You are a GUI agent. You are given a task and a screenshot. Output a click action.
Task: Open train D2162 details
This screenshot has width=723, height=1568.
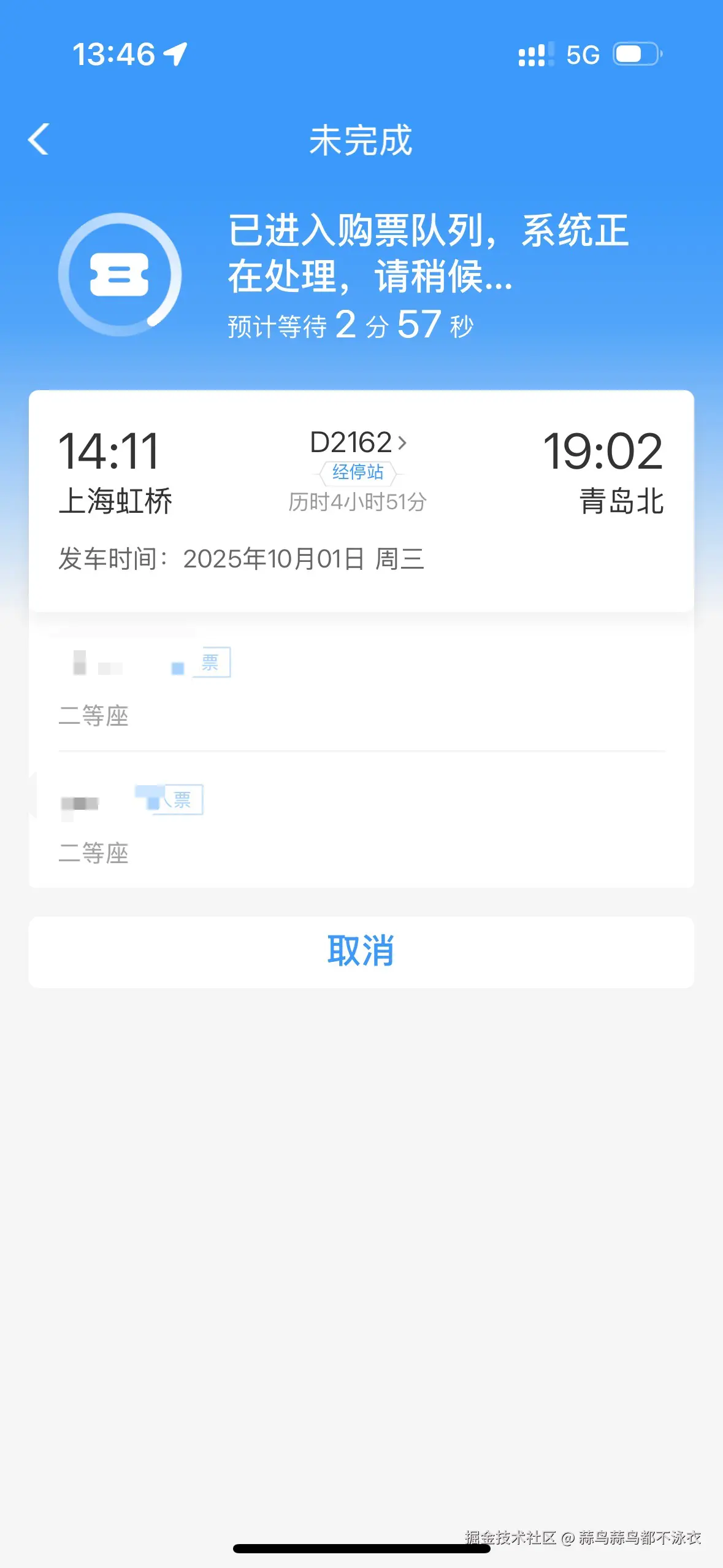[358, 442]
